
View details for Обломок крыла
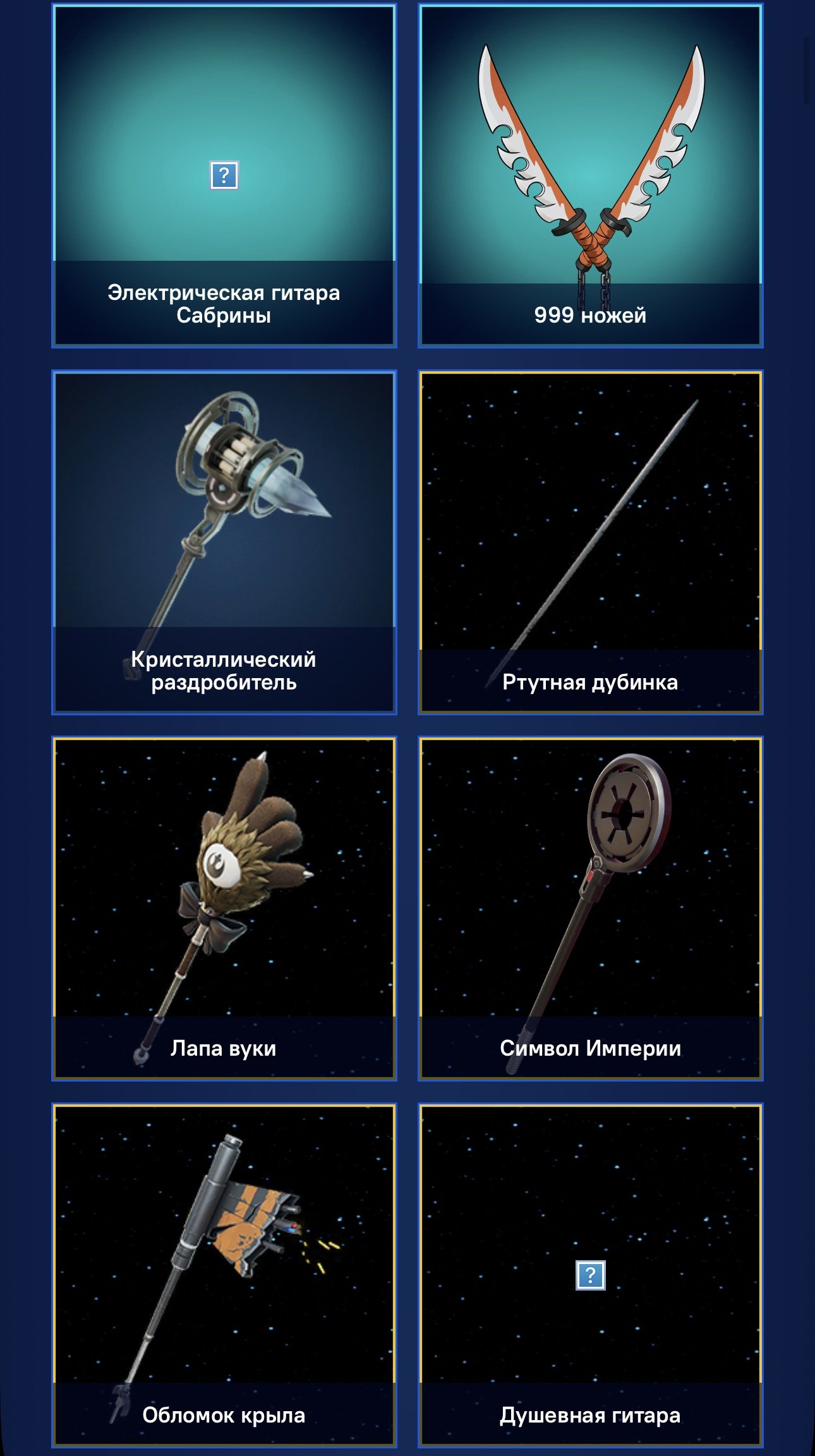224,1274
